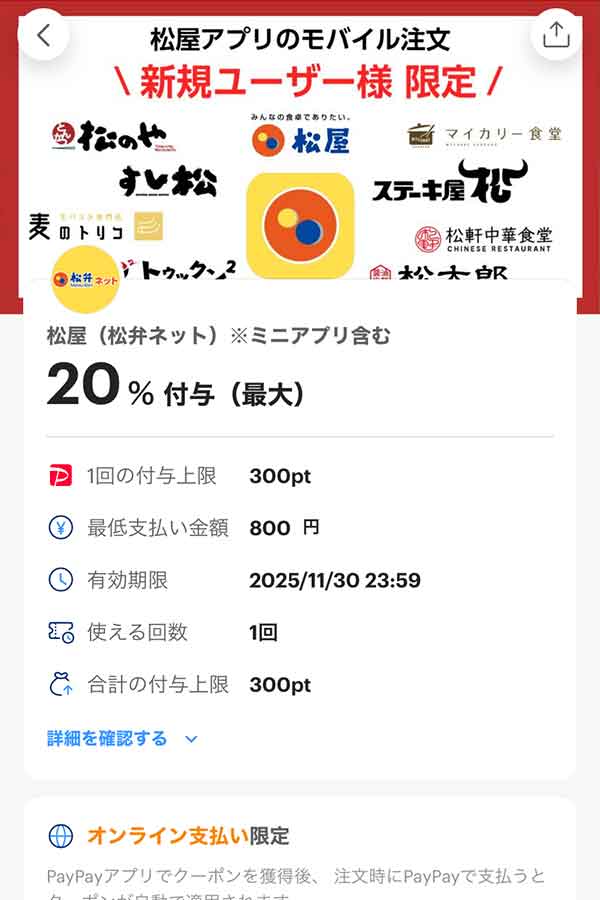
Task: Share this Matsuya coupon
Action: tap(555, 35)
